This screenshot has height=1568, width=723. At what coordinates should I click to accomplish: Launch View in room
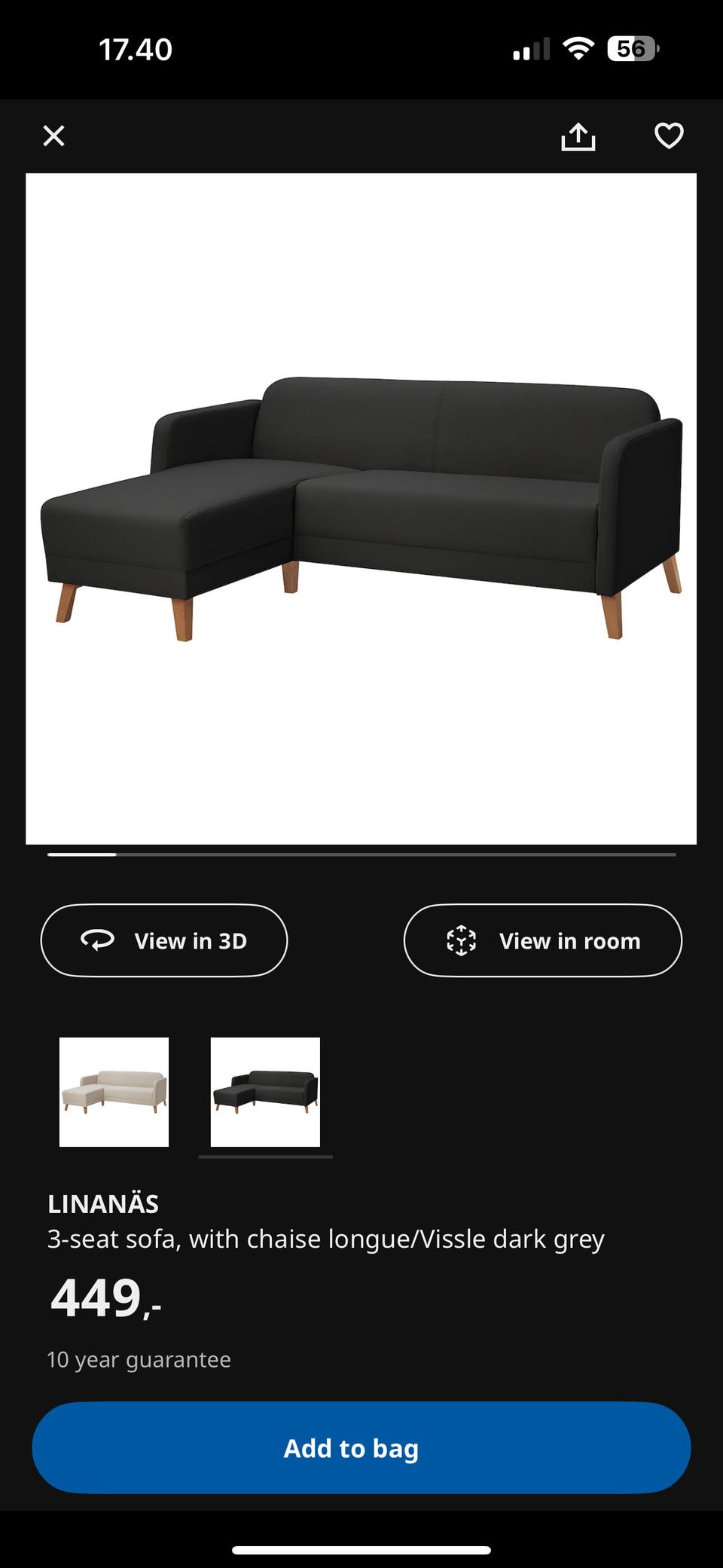click(542, 940)
